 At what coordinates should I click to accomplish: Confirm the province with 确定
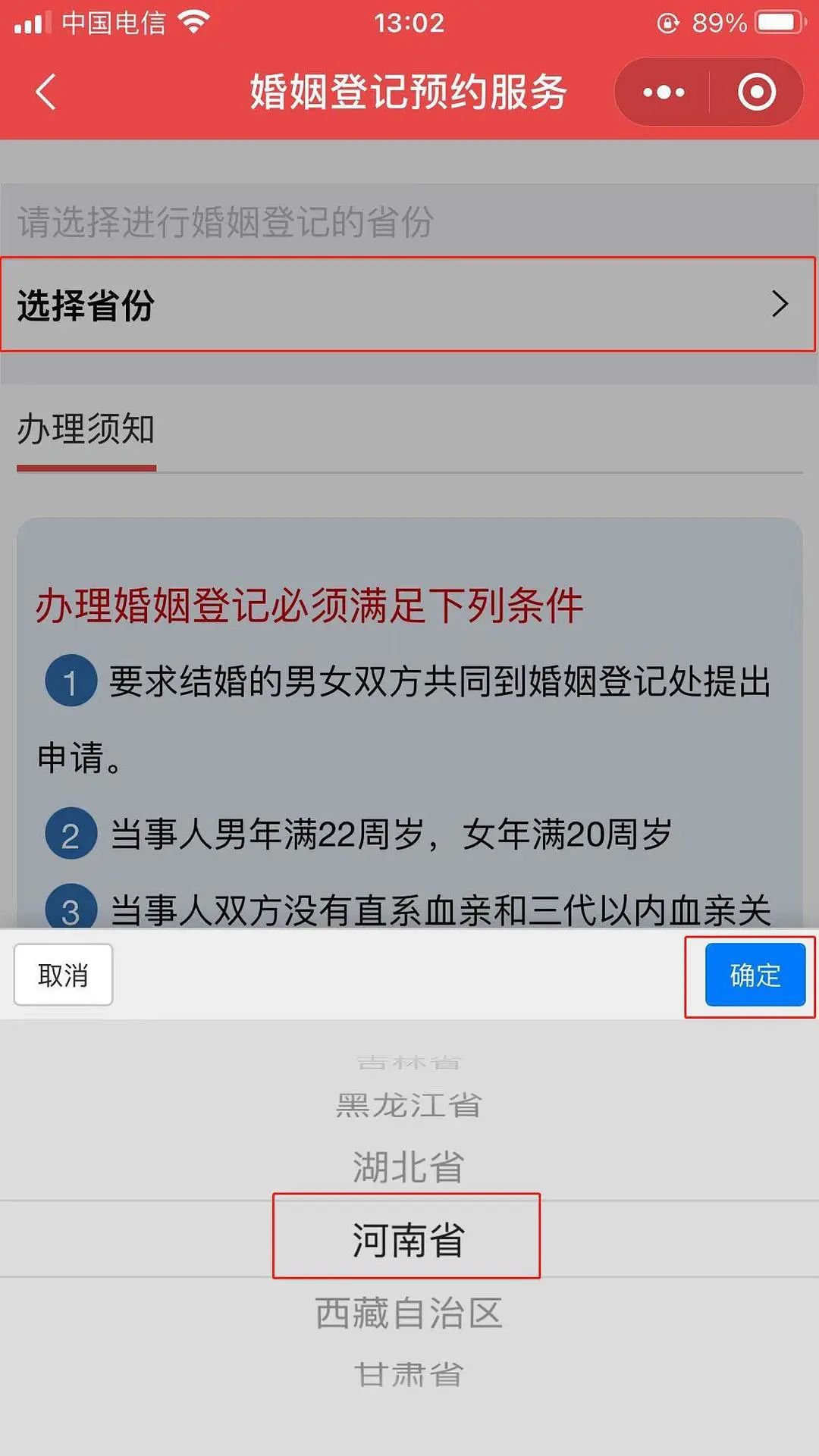tap(755, 975)
